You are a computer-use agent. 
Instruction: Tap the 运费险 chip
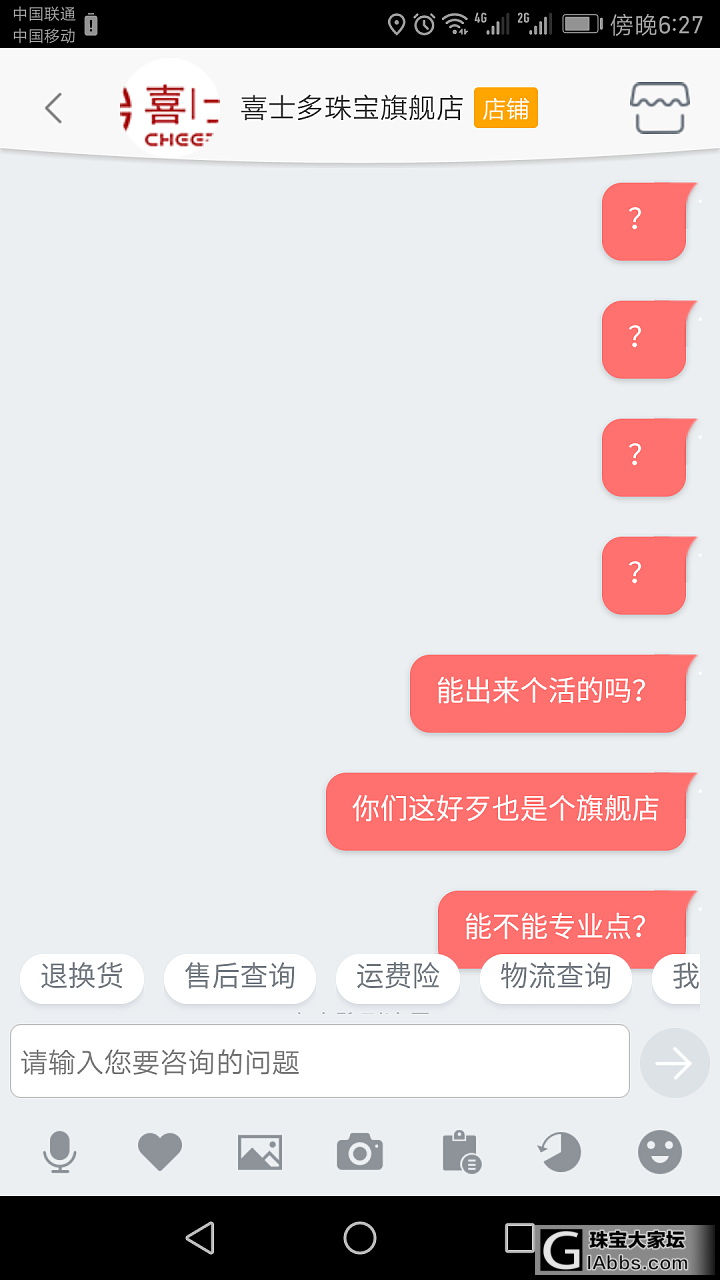pyautogui.click(x=398, y=976)
